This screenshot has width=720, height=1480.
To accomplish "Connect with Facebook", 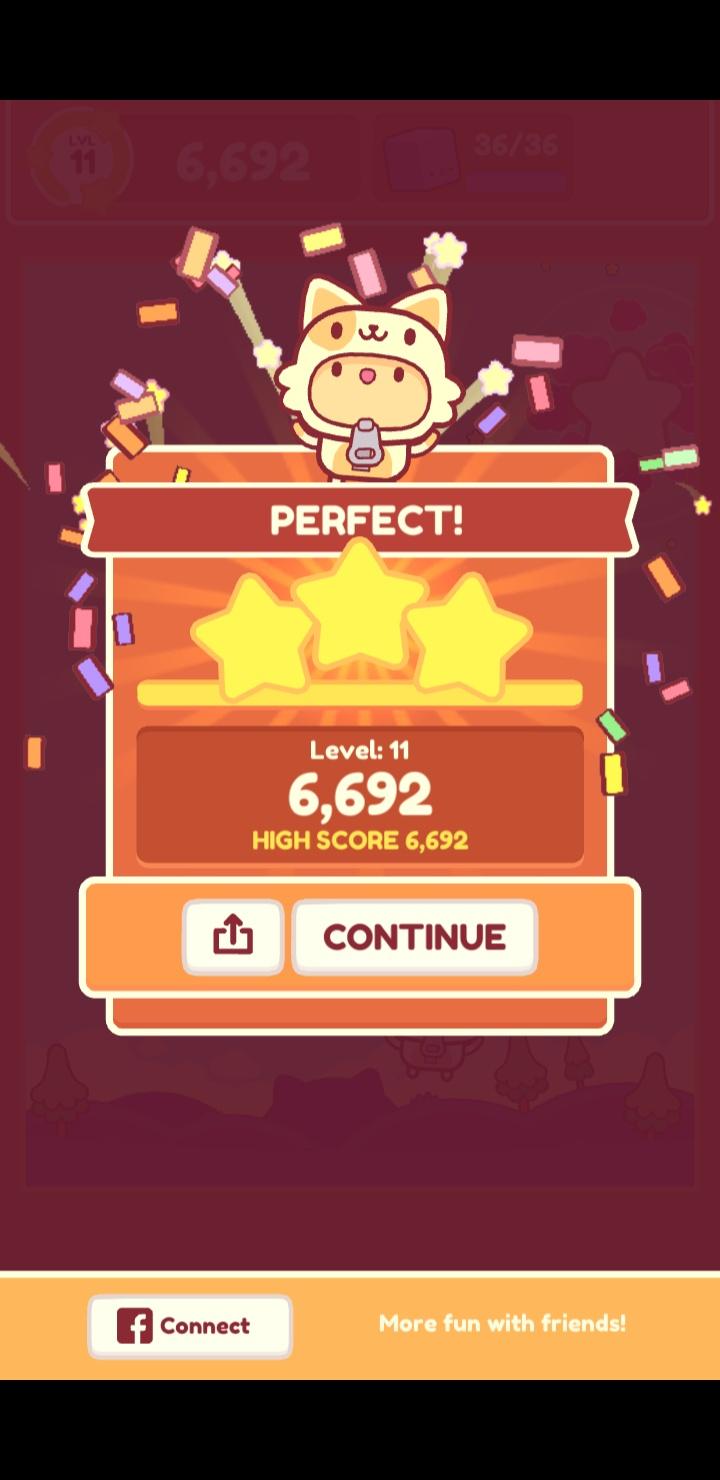I will coord(190,1326).
